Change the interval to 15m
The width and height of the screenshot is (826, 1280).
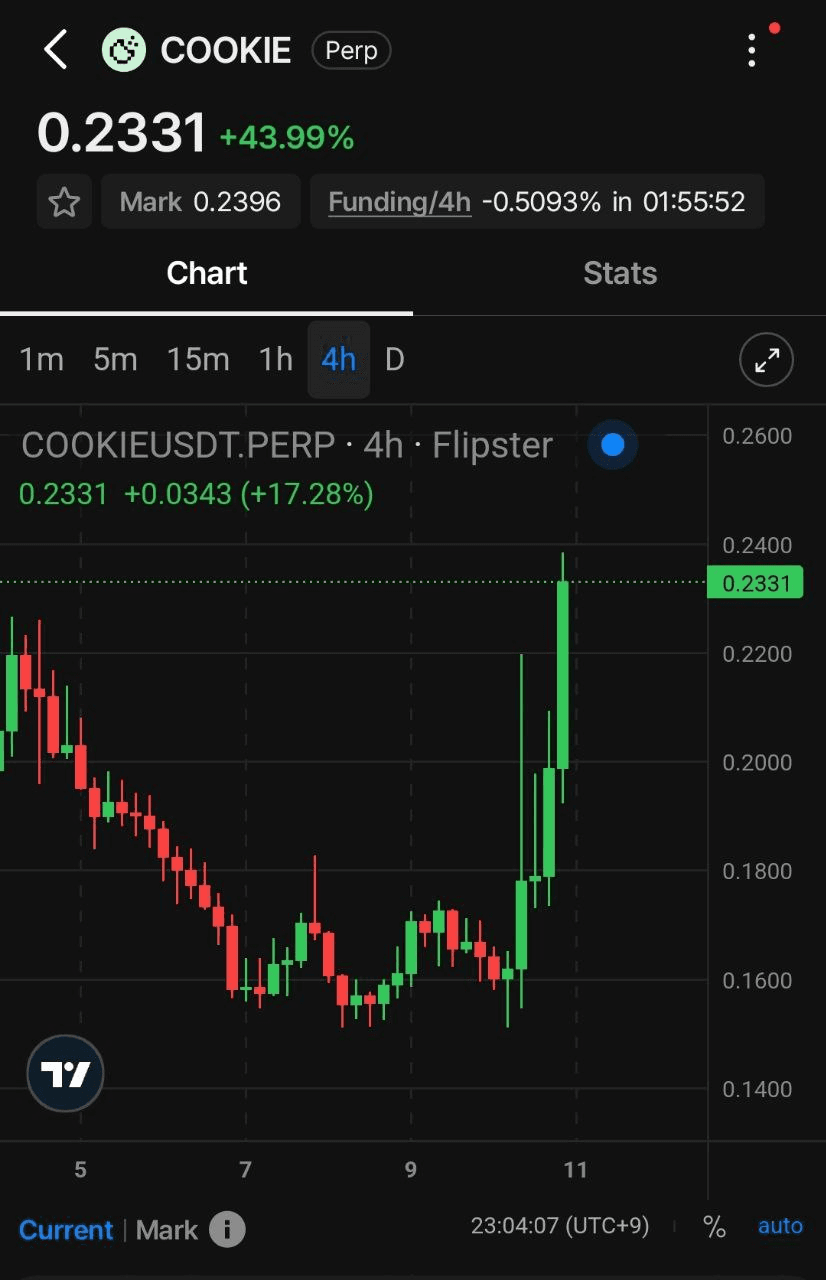[x=198, y=360]
